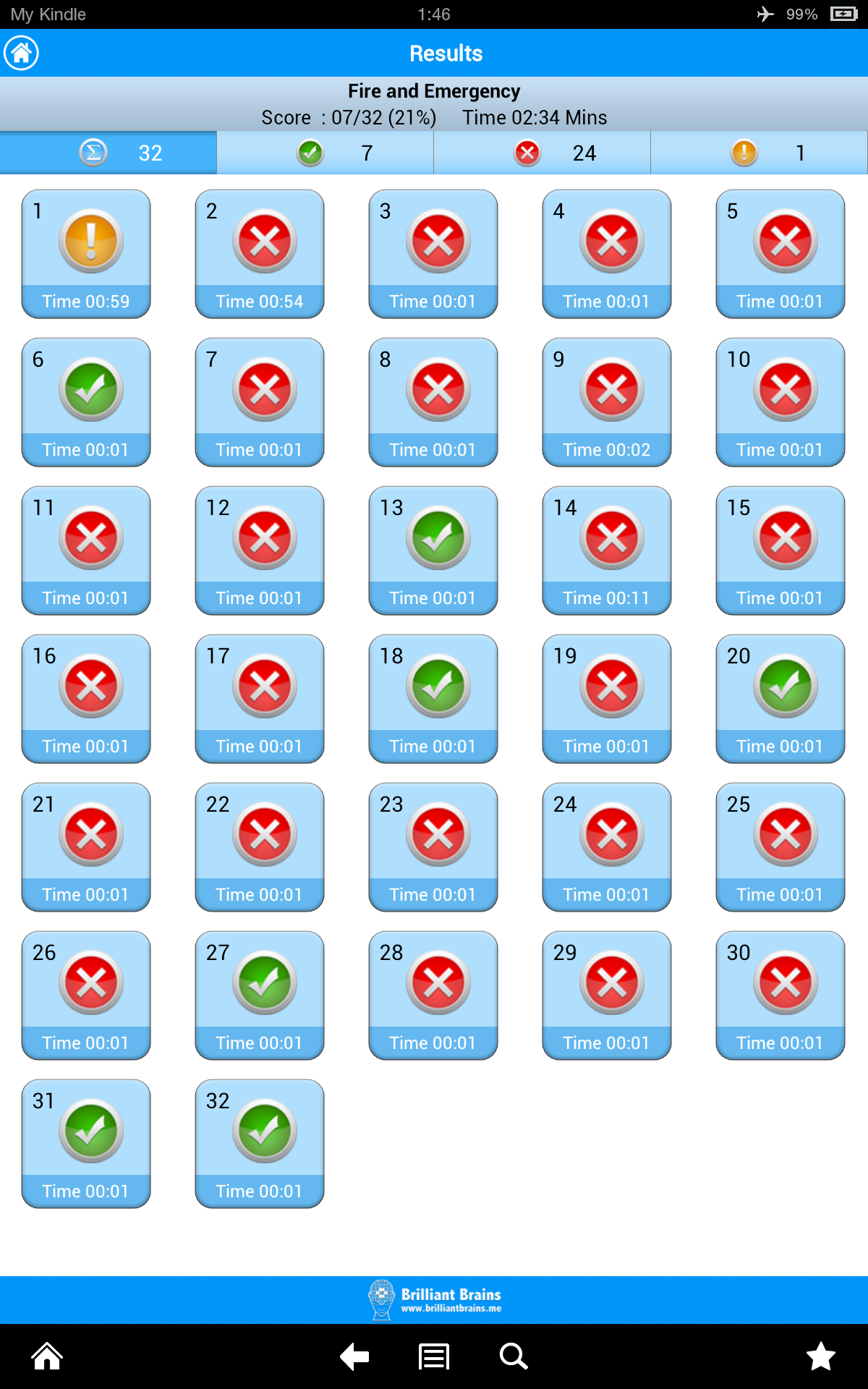The image size is (868, 1389).
Task: Open question 13 from the results grid
Action: (x=433, y=551)
